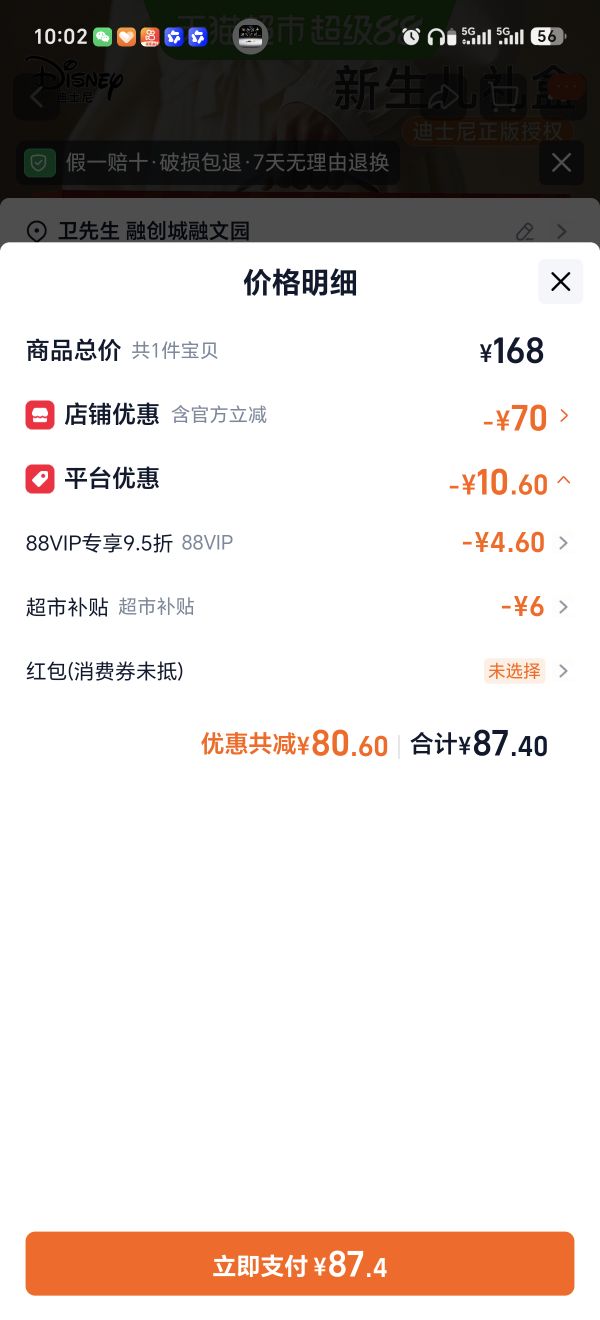The height and width of the screenshot is (1320, 600).
Task: Close the 价格明细 price details sheet
Action: pyautogui.click(x=560, y=282)
